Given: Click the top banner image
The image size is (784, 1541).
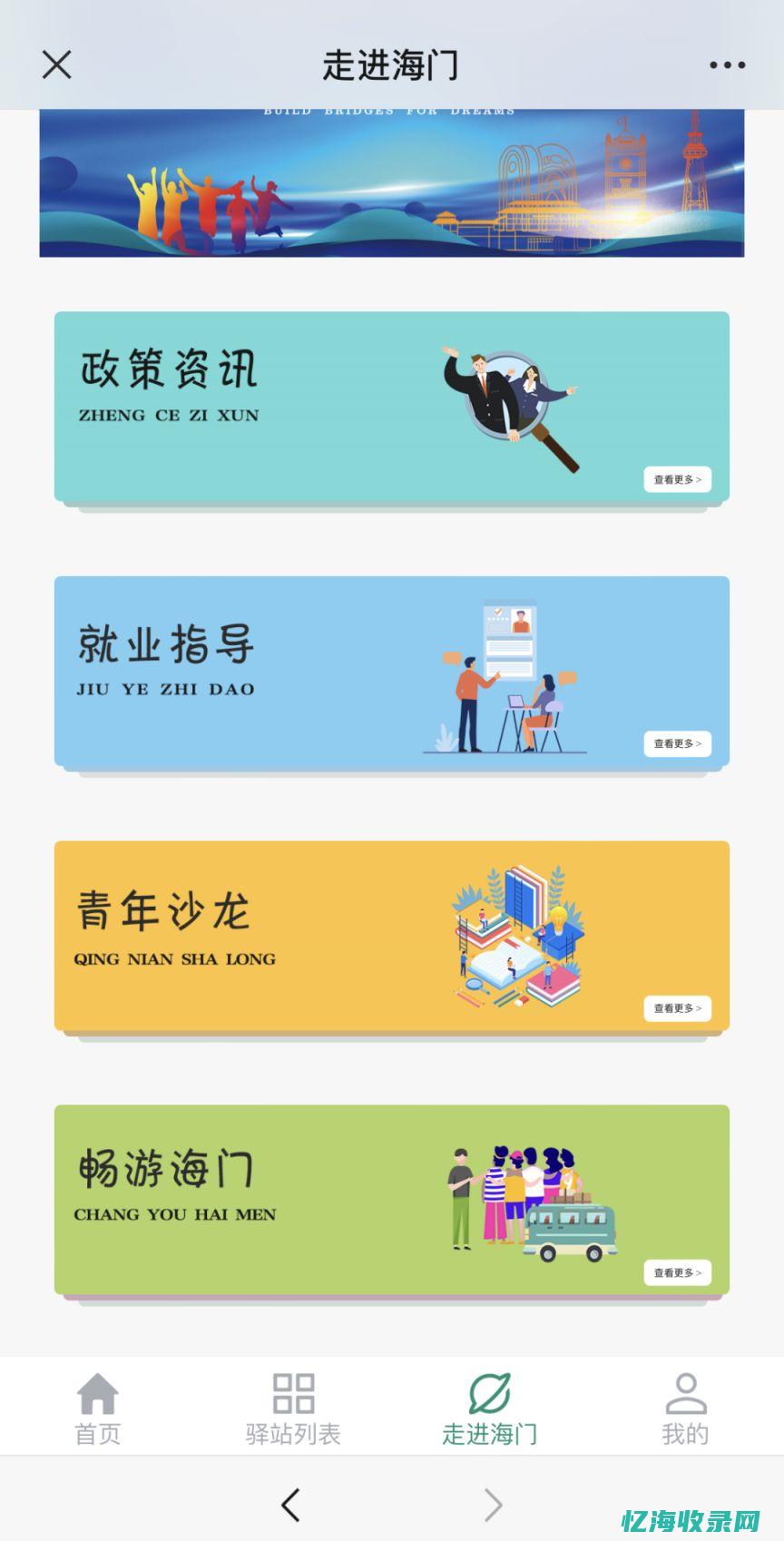Looking at the screenshot, I should (392, 182).
